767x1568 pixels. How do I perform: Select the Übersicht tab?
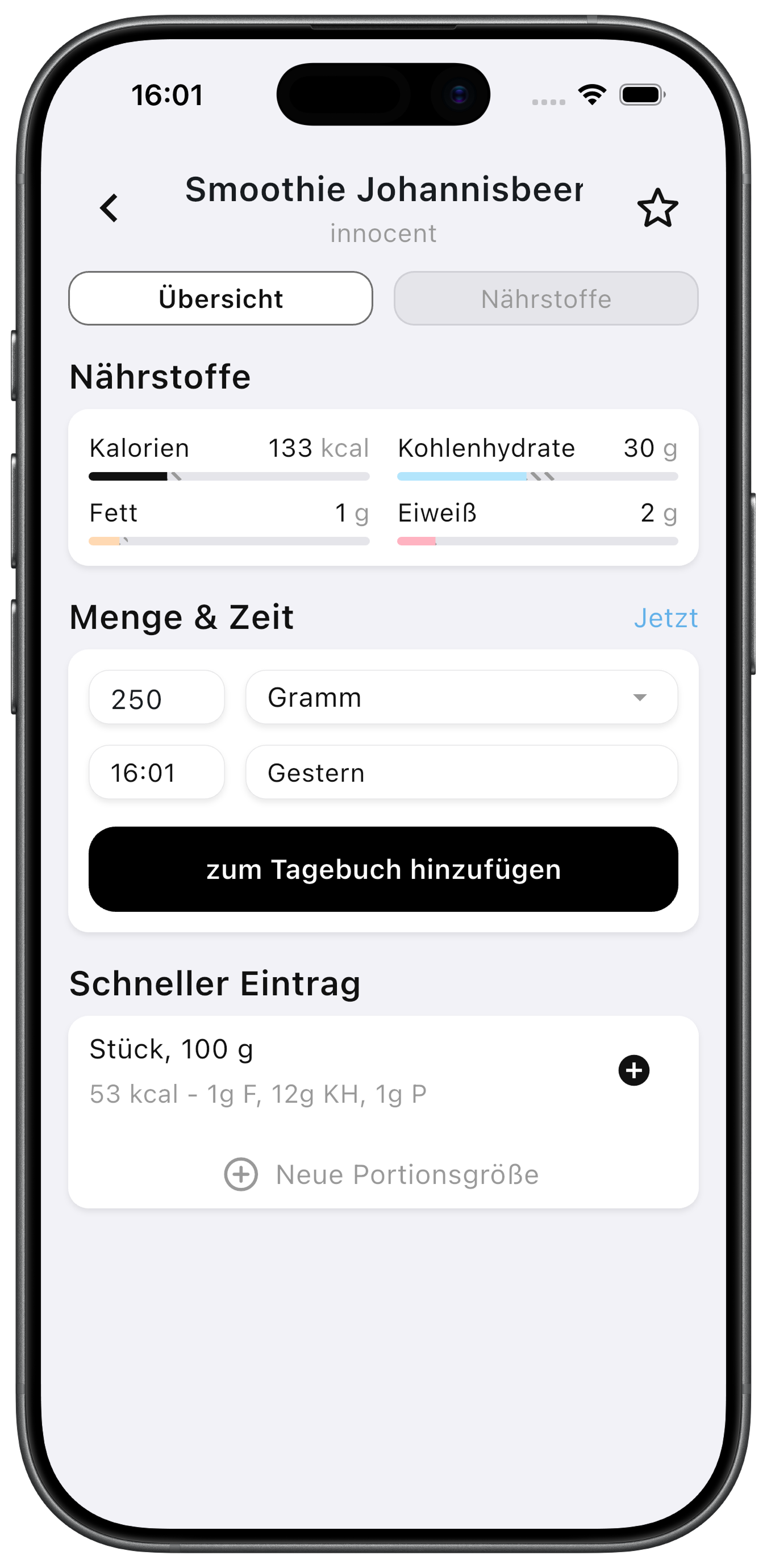click(220, 298)
